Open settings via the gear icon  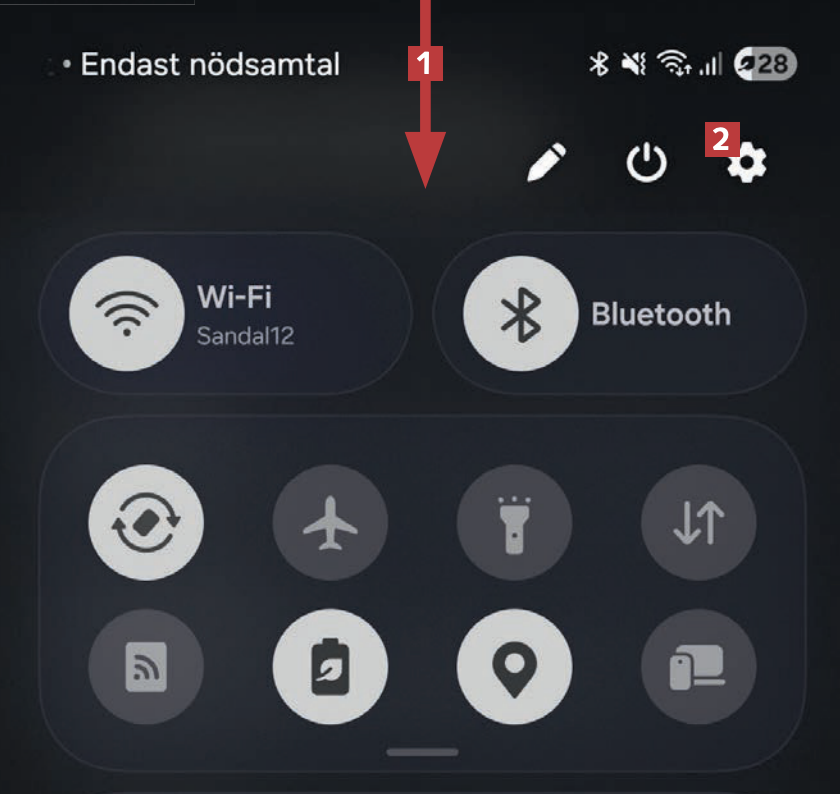pos(747,163)
